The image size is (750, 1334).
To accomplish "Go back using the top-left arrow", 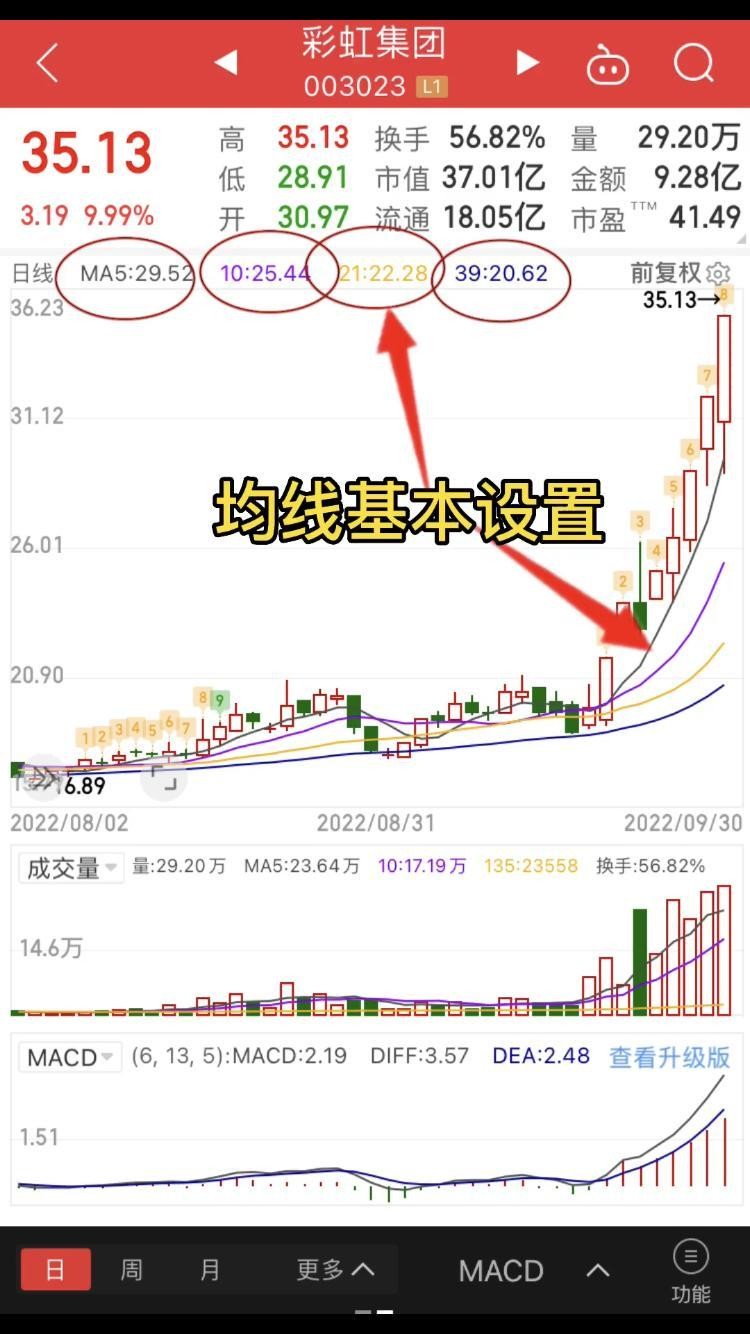I will (x=47, y=64).
